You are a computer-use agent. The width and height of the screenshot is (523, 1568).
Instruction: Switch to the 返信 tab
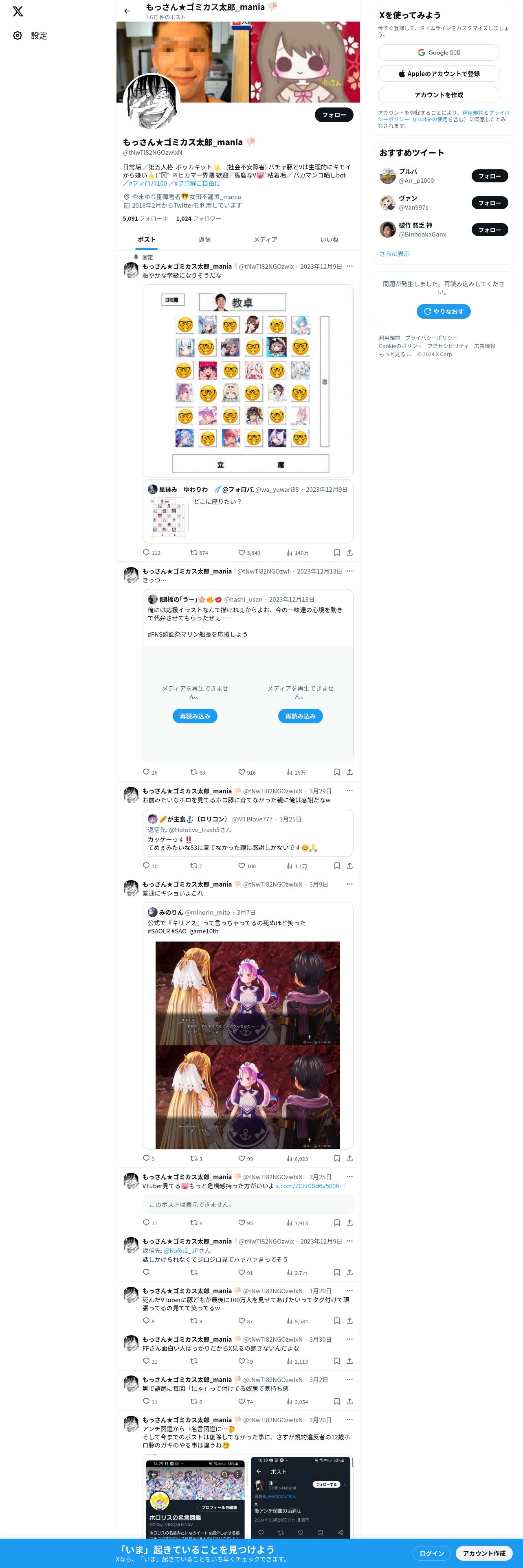click(x=204, y=240)
